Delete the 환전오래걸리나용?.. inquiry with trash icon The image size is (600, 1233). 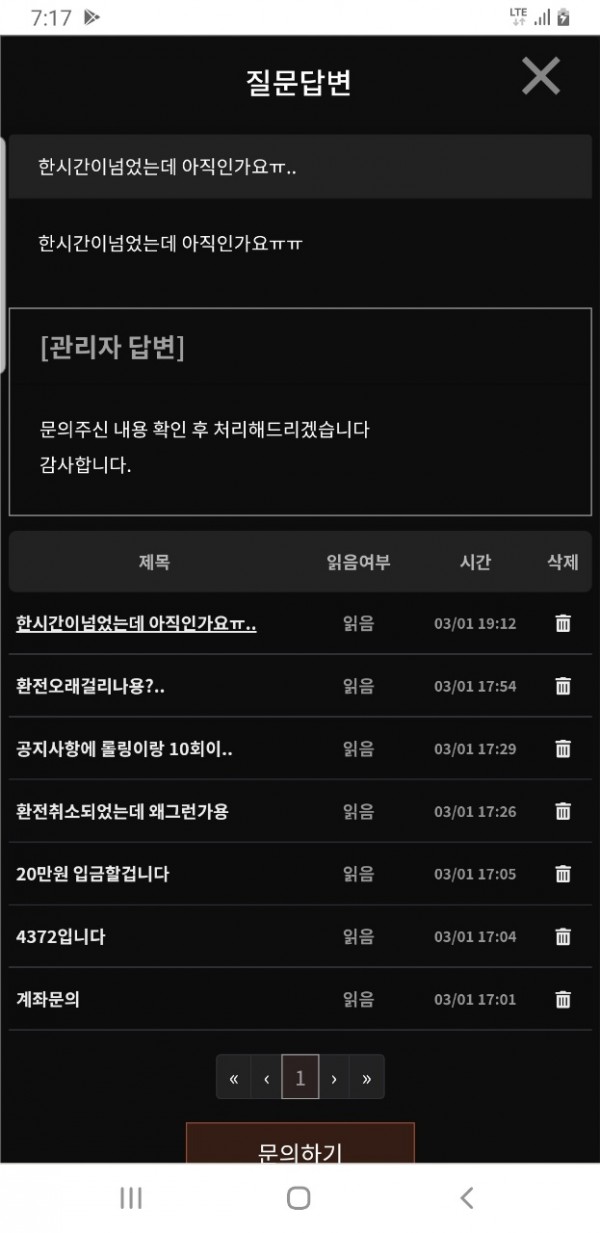point(563,686)
